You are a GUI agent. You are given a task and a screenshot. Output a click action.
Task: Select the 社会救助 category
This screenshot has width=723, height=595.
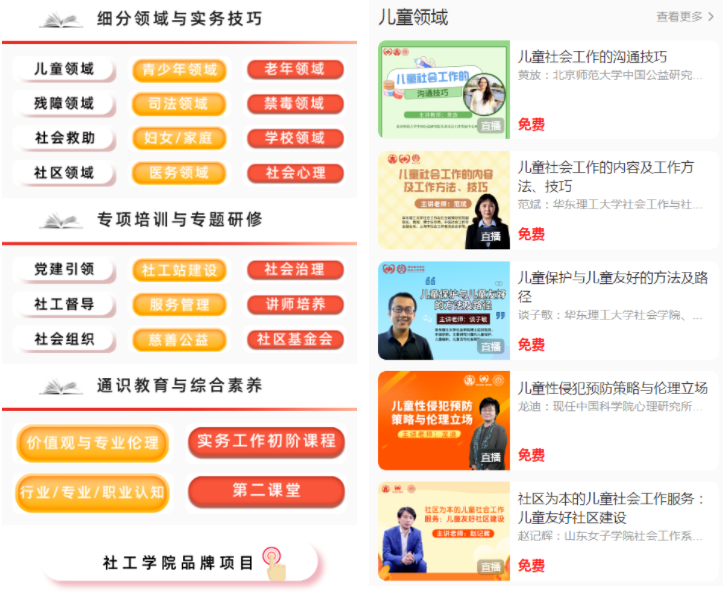[64, 138]
